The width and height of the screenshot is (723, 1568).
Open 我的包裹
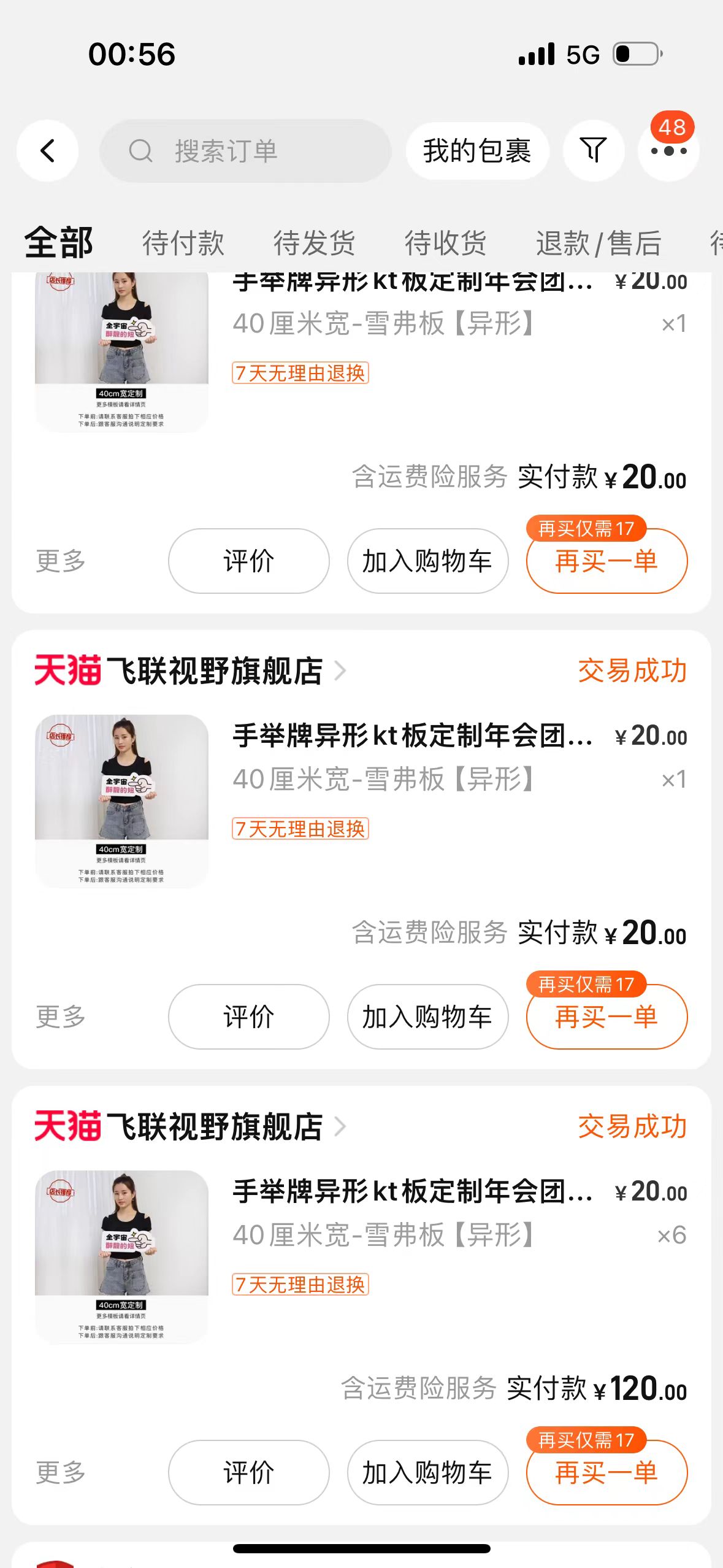[477, 150]
